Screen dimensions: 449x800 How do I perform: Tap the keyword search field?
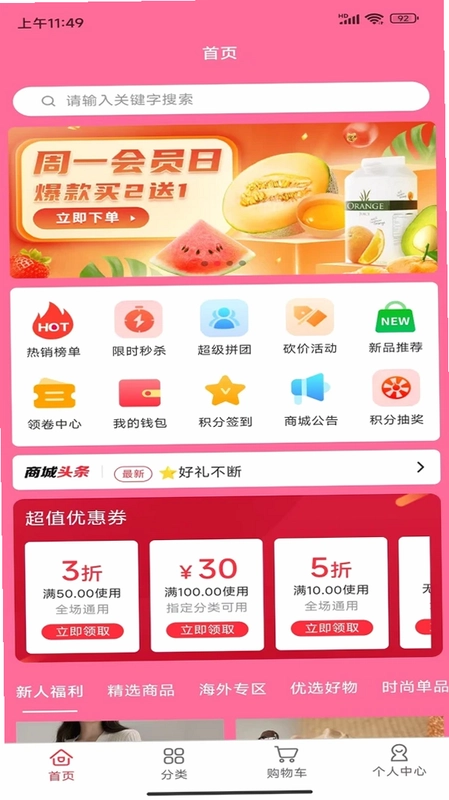tap(221, 99)
